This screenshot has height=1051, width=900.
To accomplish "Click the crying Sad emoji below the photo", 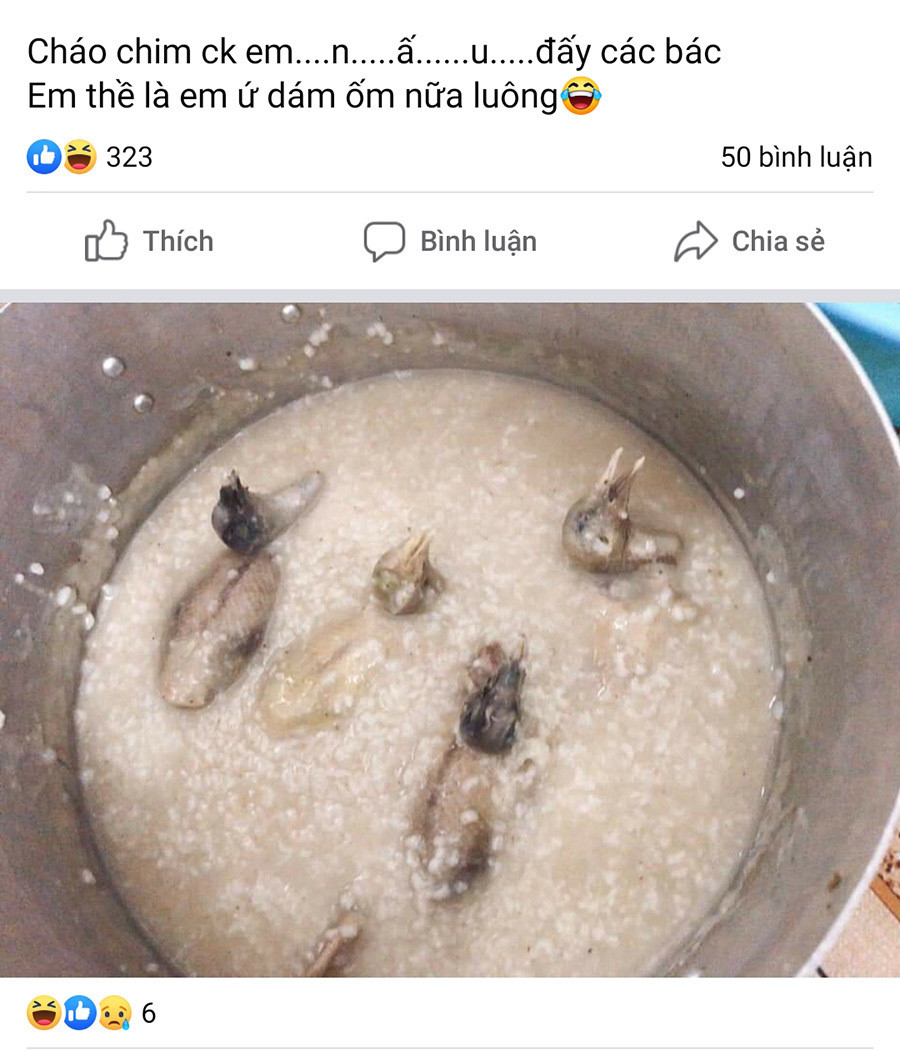I will click(115, 1013).
